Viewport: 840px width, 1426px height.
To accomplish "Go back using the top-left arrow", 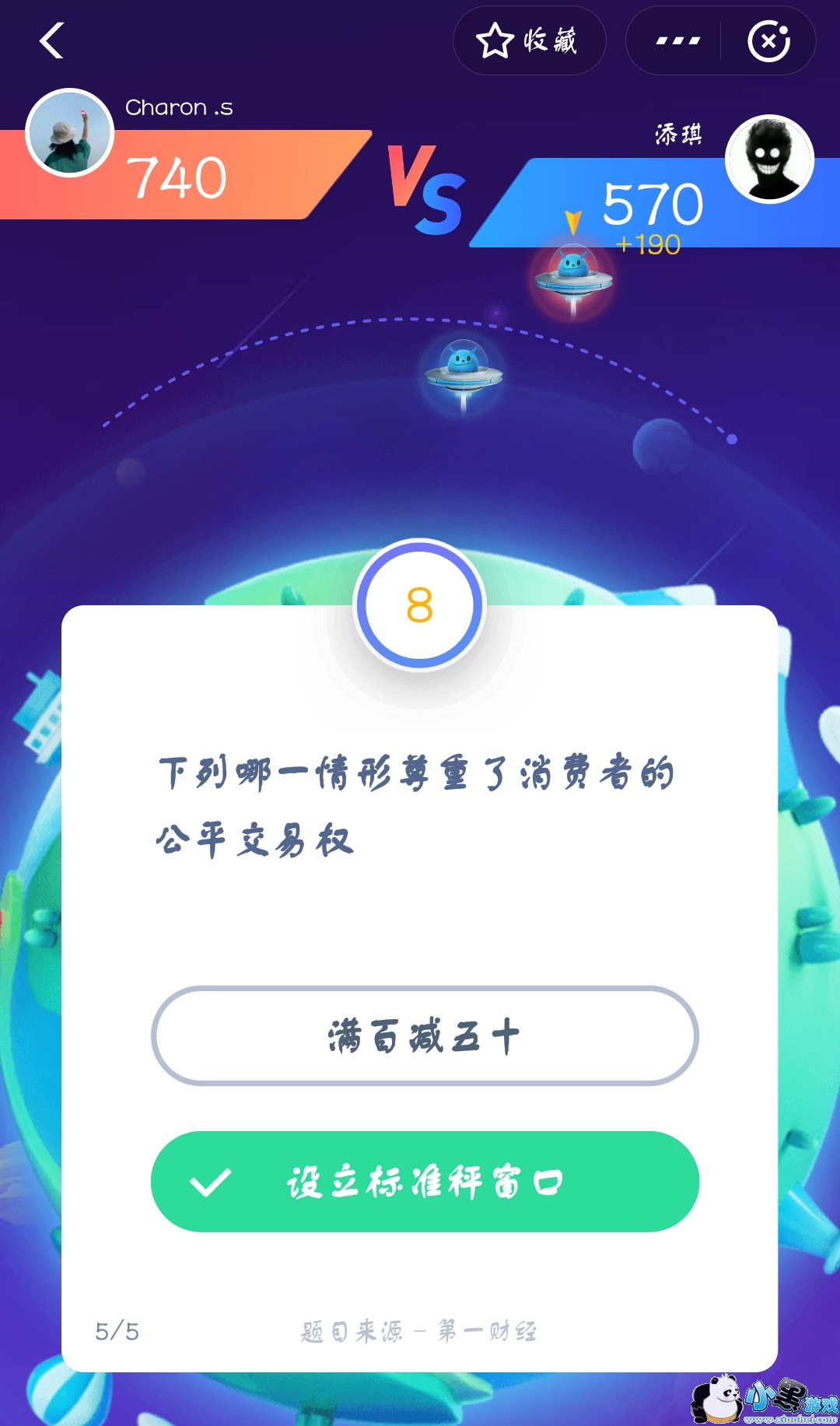I will coord(51,40).
